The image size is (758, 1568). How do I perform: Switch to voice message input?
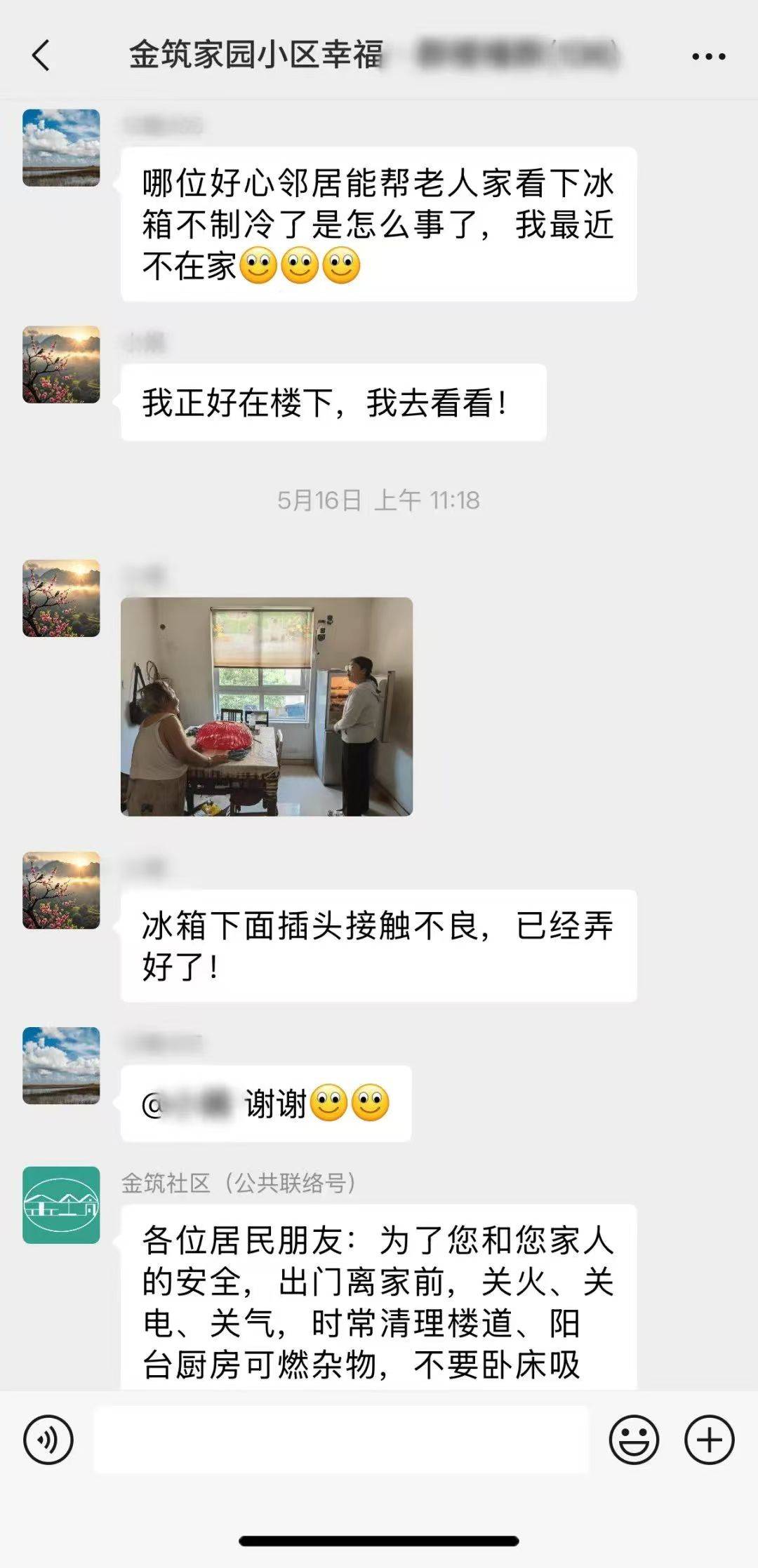point(48,1440)
